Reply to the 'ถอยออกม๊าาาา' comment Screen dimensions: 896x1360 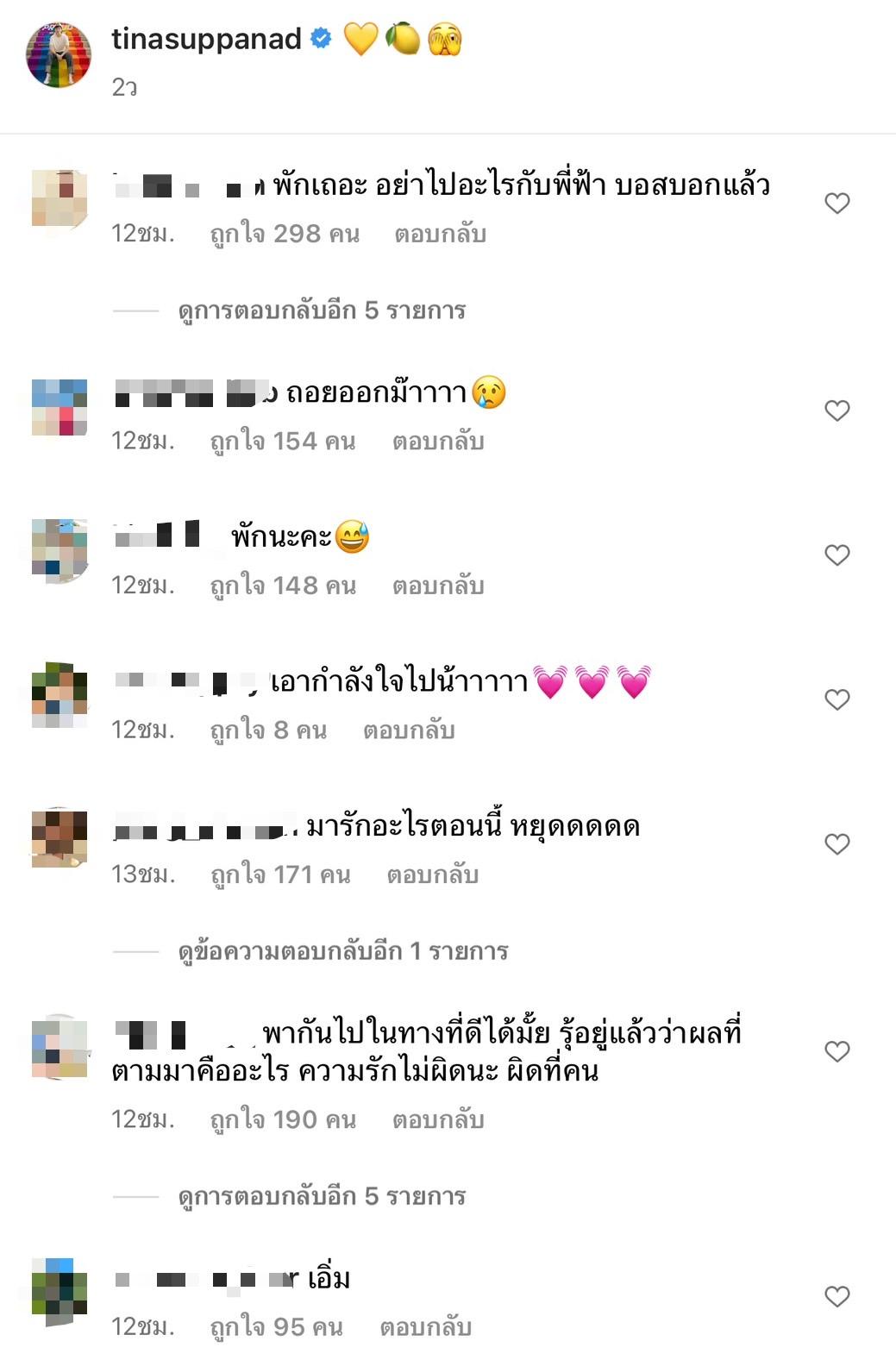(437, 442)
